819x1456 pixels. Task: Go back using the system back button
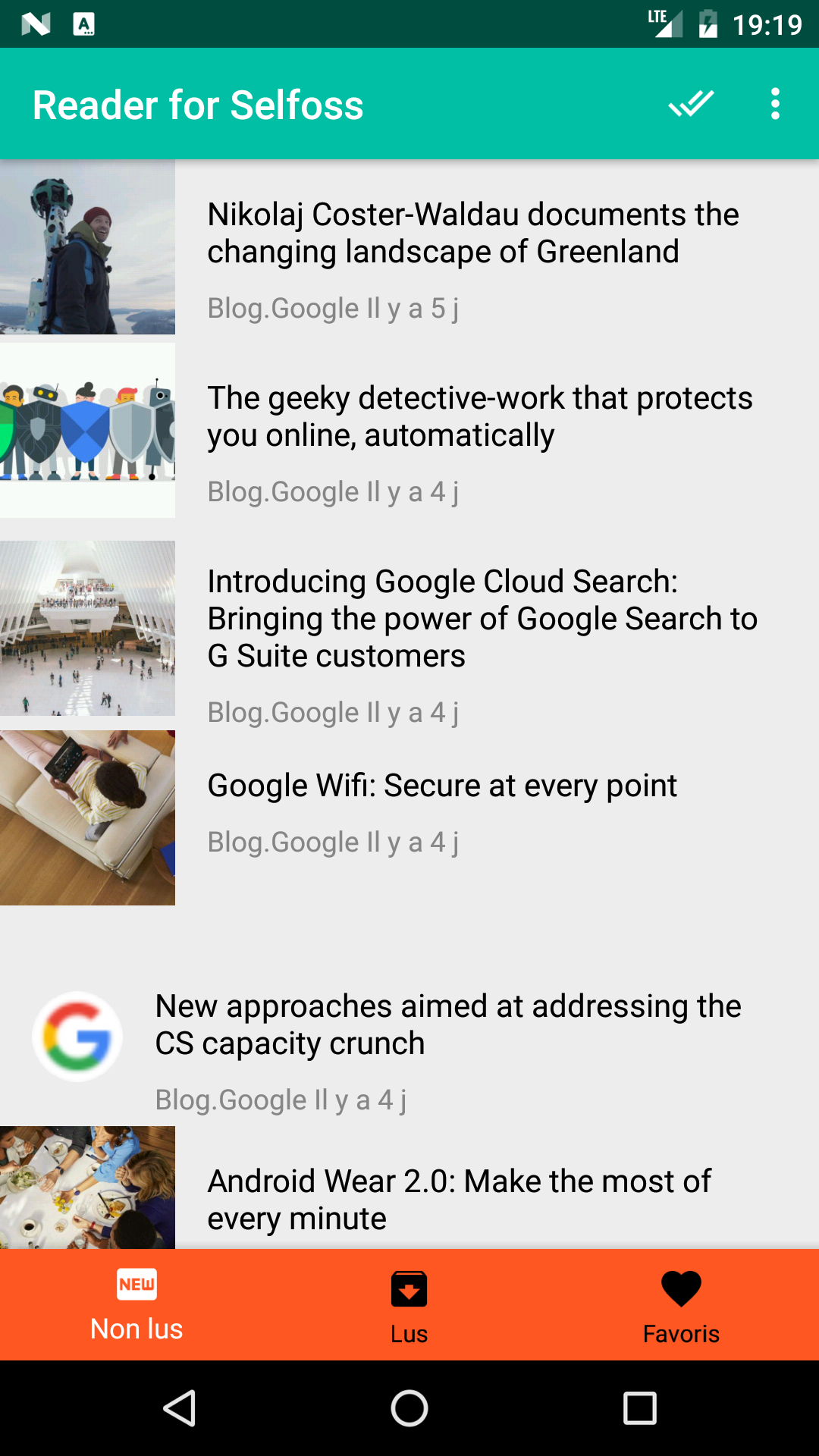180,1408
